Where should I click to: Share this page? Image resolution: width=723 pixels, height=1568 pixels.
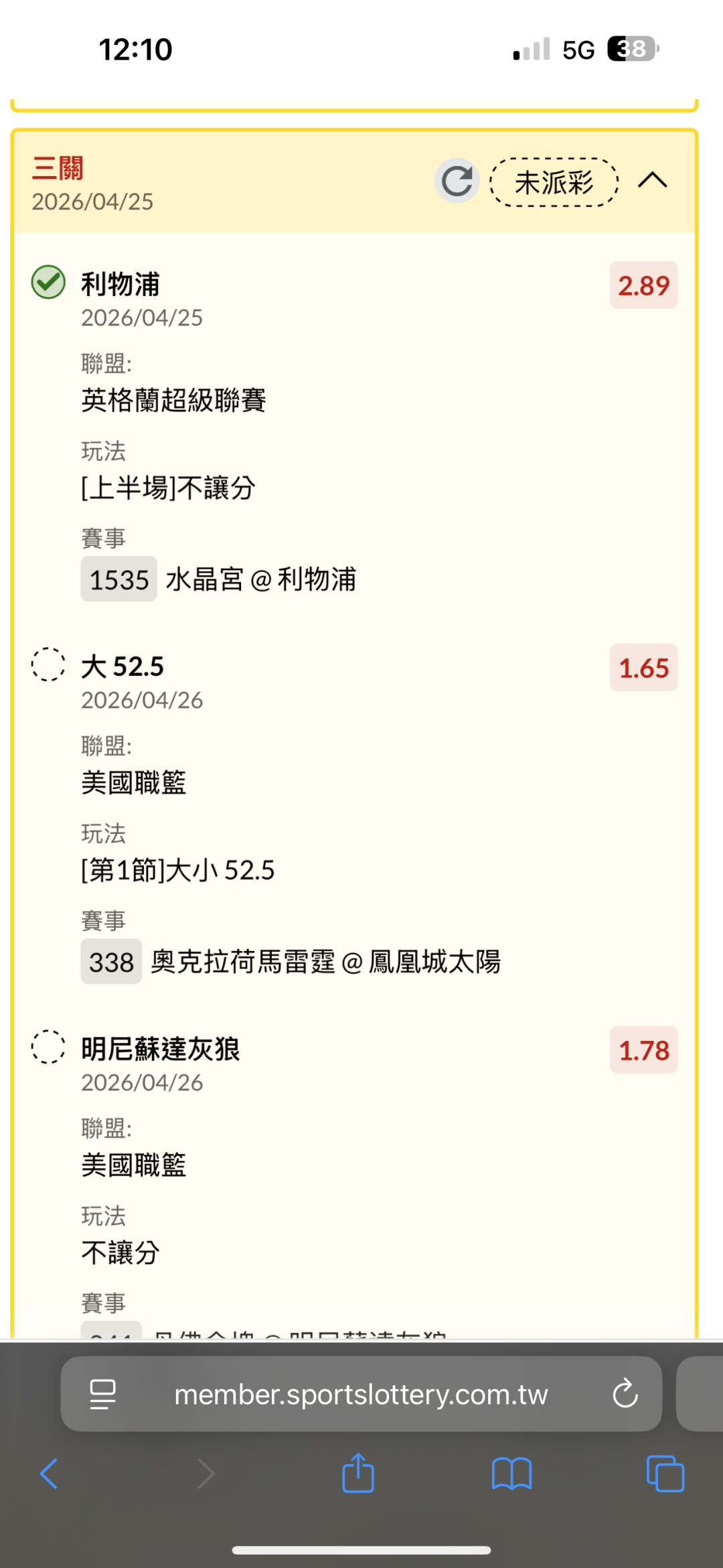[358, 1472]
